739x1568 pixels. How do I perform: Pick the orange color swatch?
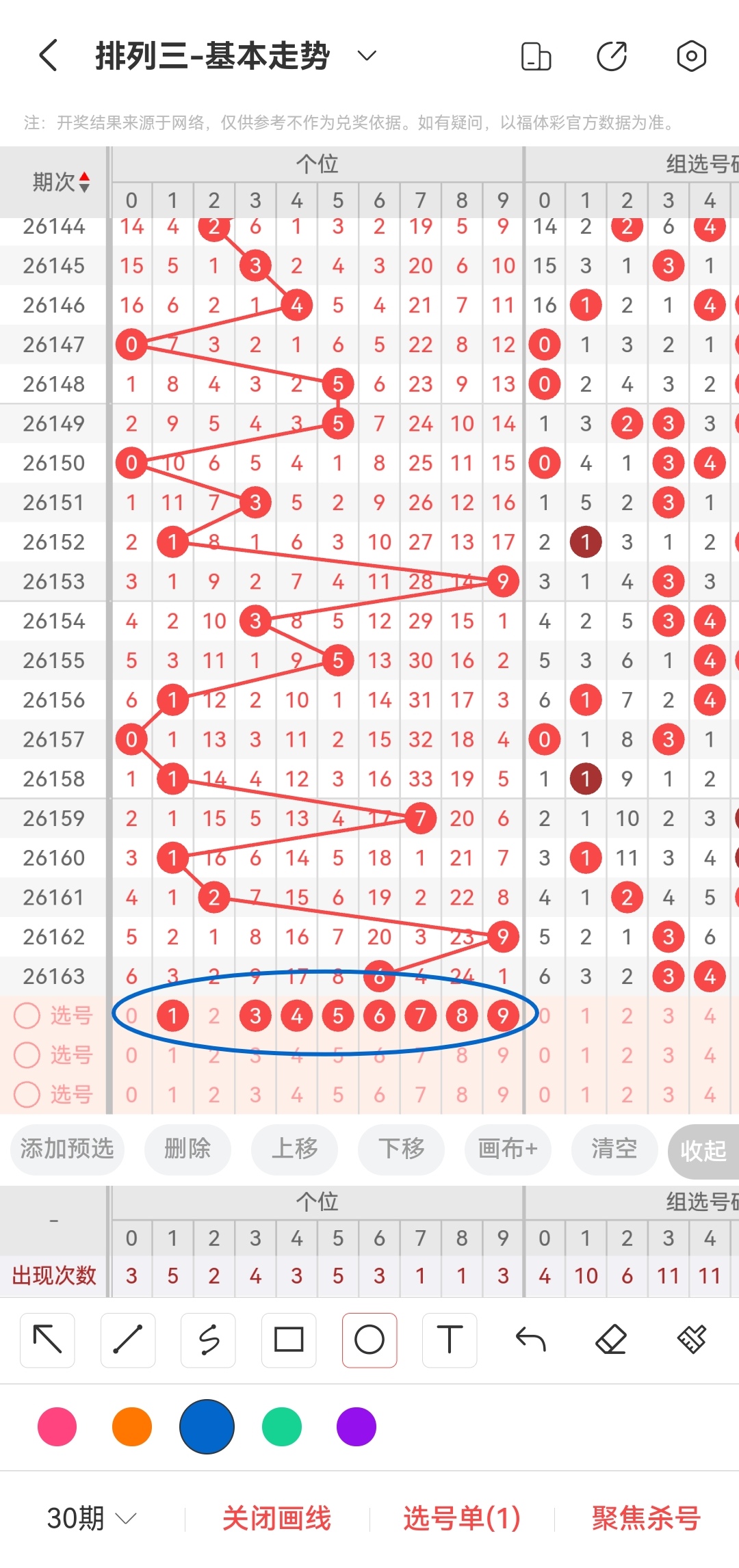coord(132,1426)
